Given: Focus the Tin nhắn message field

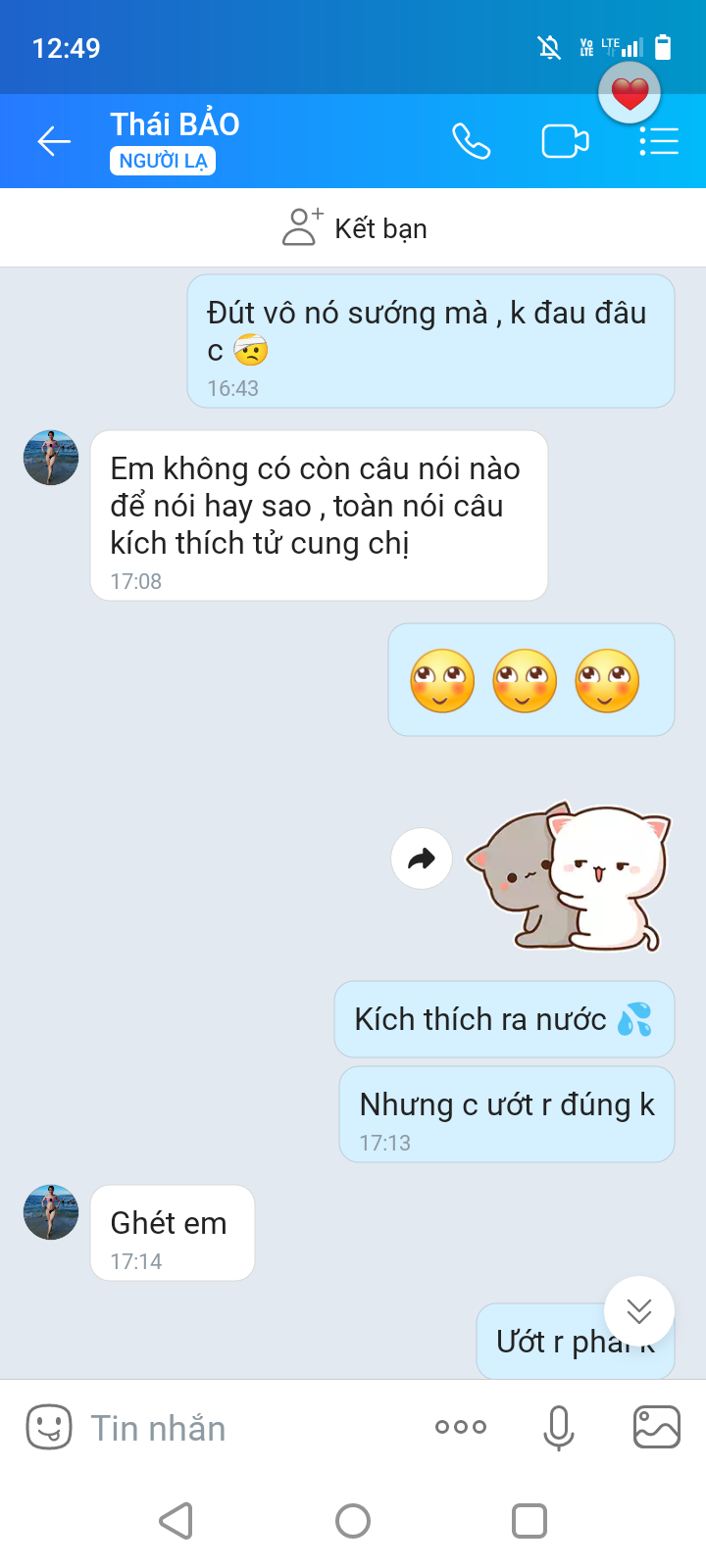Looking at the screenshot, I should click(x=245, y=1428).
